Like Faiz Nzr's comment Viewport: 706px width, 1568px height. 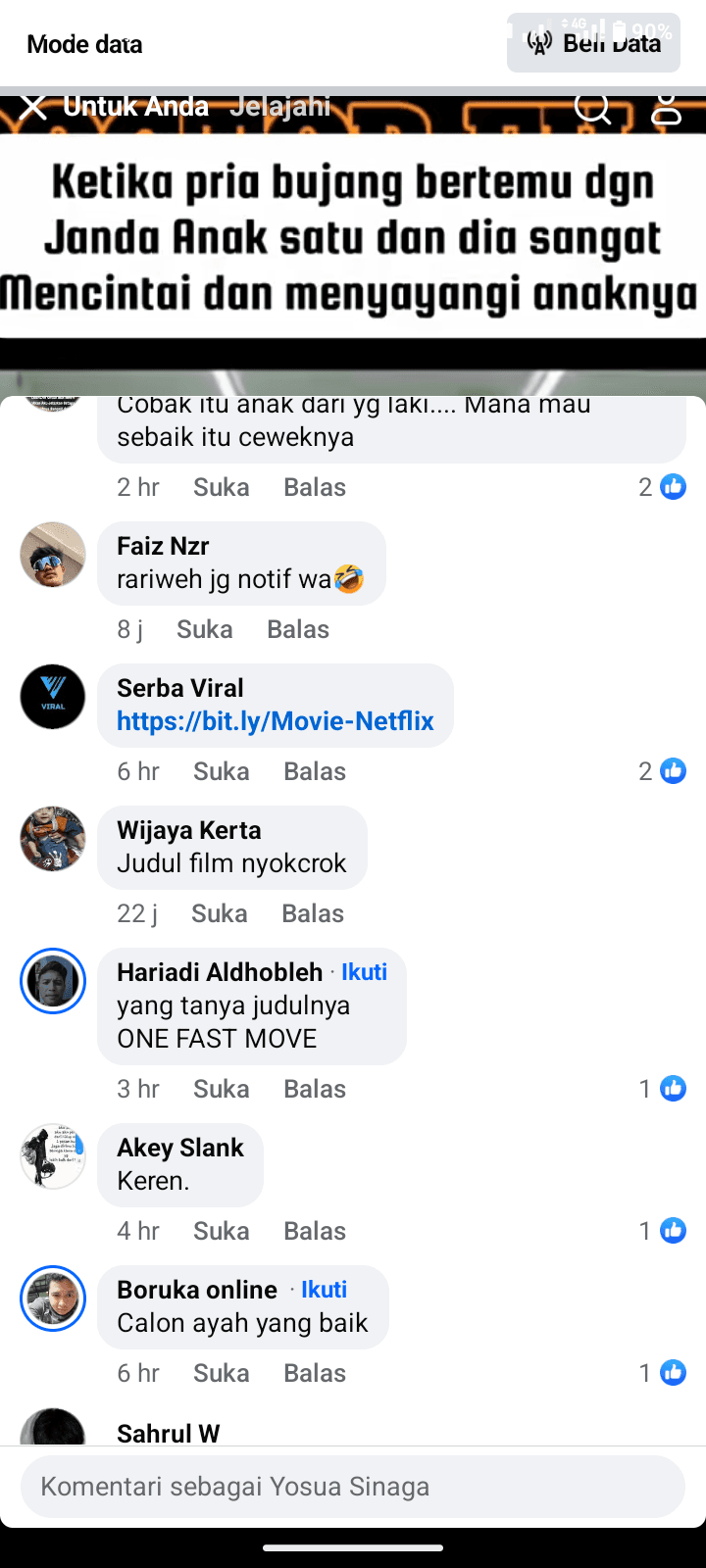coord(204,629)
